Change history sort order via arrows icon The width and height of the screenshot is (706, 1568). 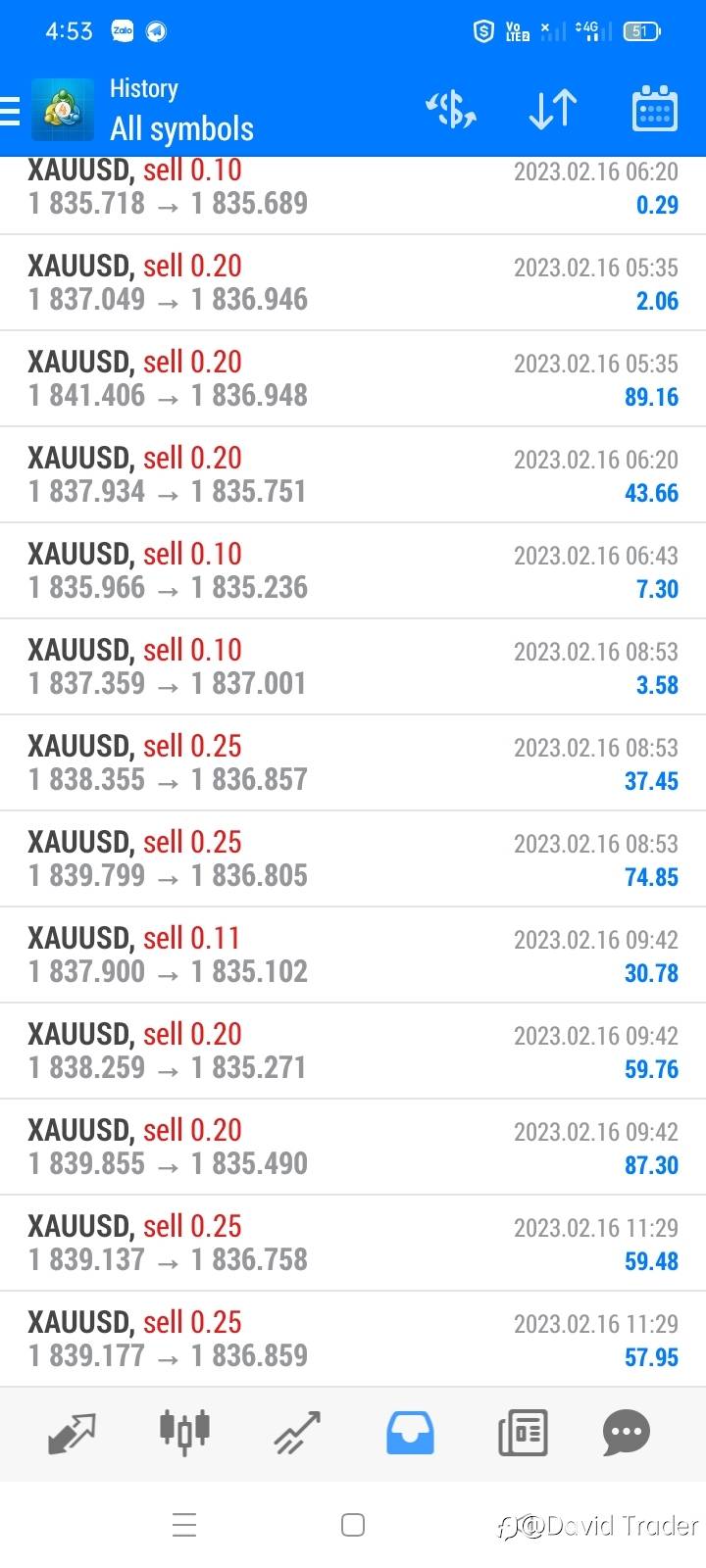552,109
